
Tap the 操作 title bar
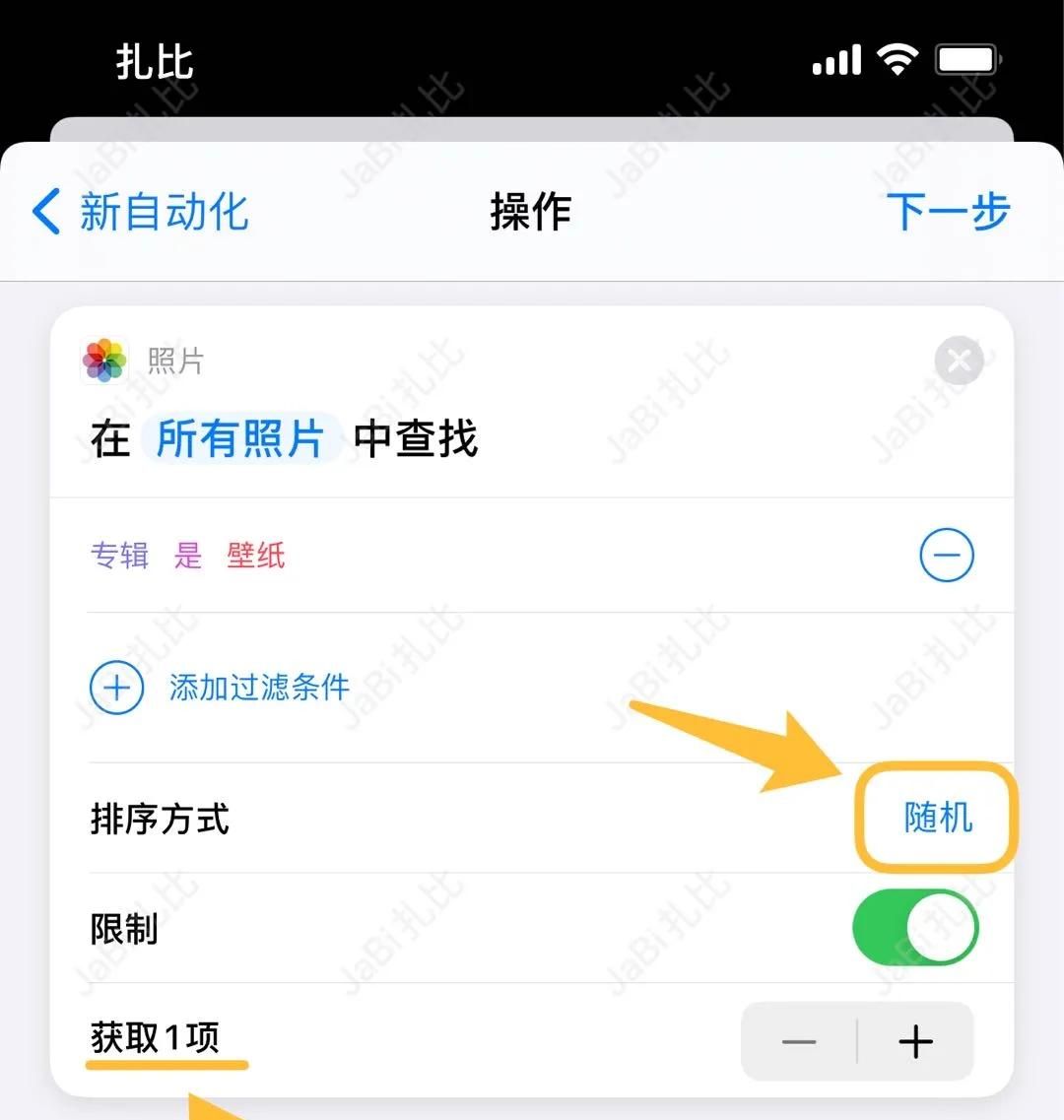pos(531,211)
